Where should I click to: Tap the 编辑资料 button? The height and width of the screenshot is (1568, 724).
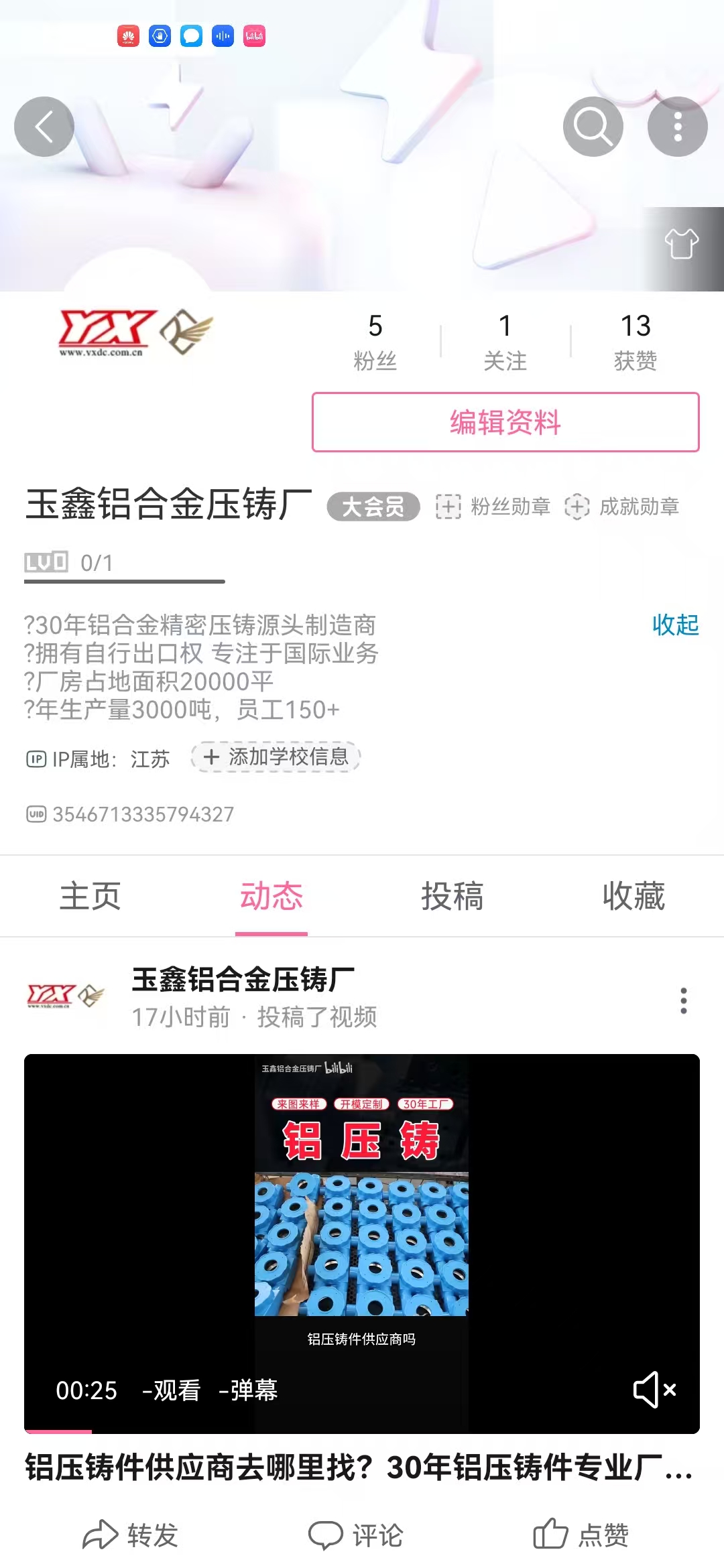tap(505, 422)
